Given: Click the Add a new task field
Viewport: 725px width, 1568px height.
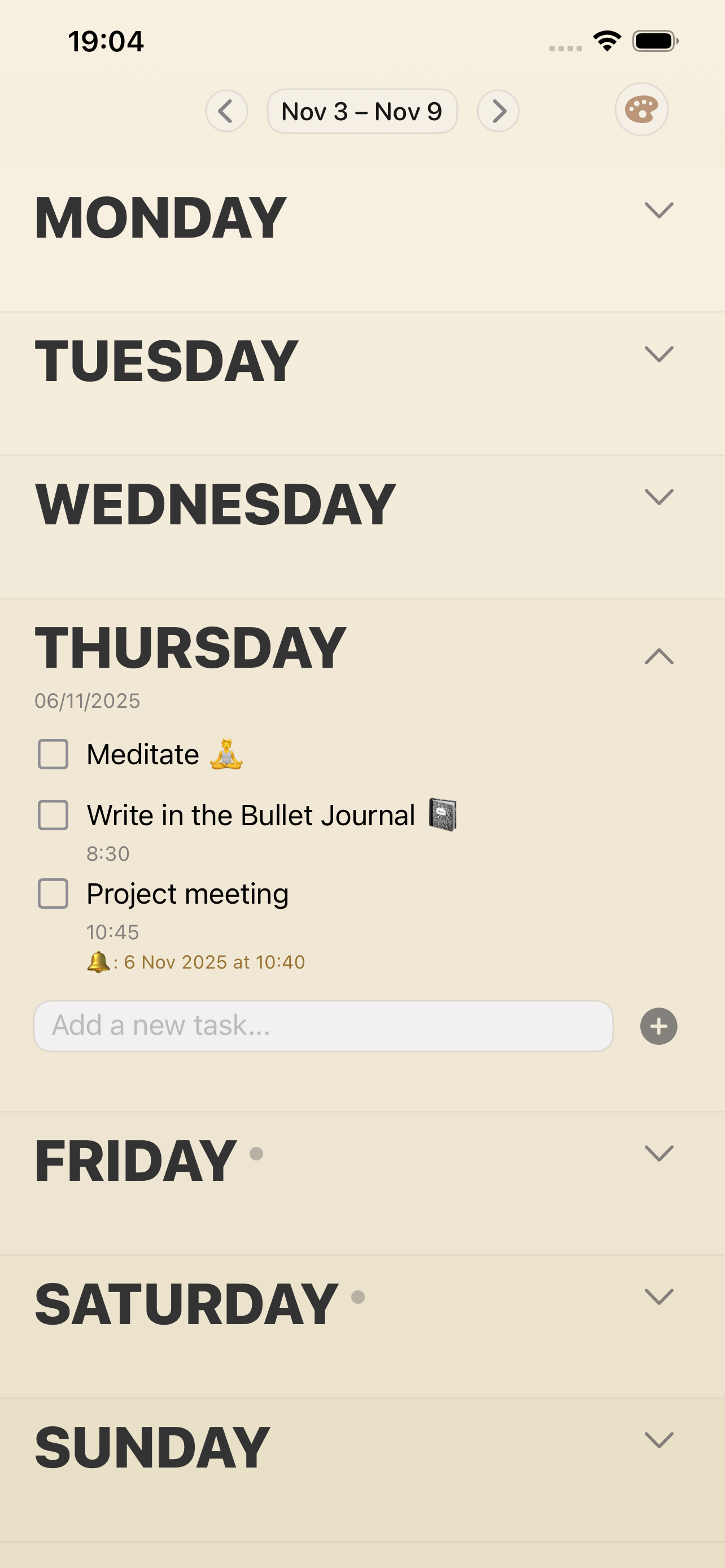Looking at the screenshot, I should pos(325,1026).
